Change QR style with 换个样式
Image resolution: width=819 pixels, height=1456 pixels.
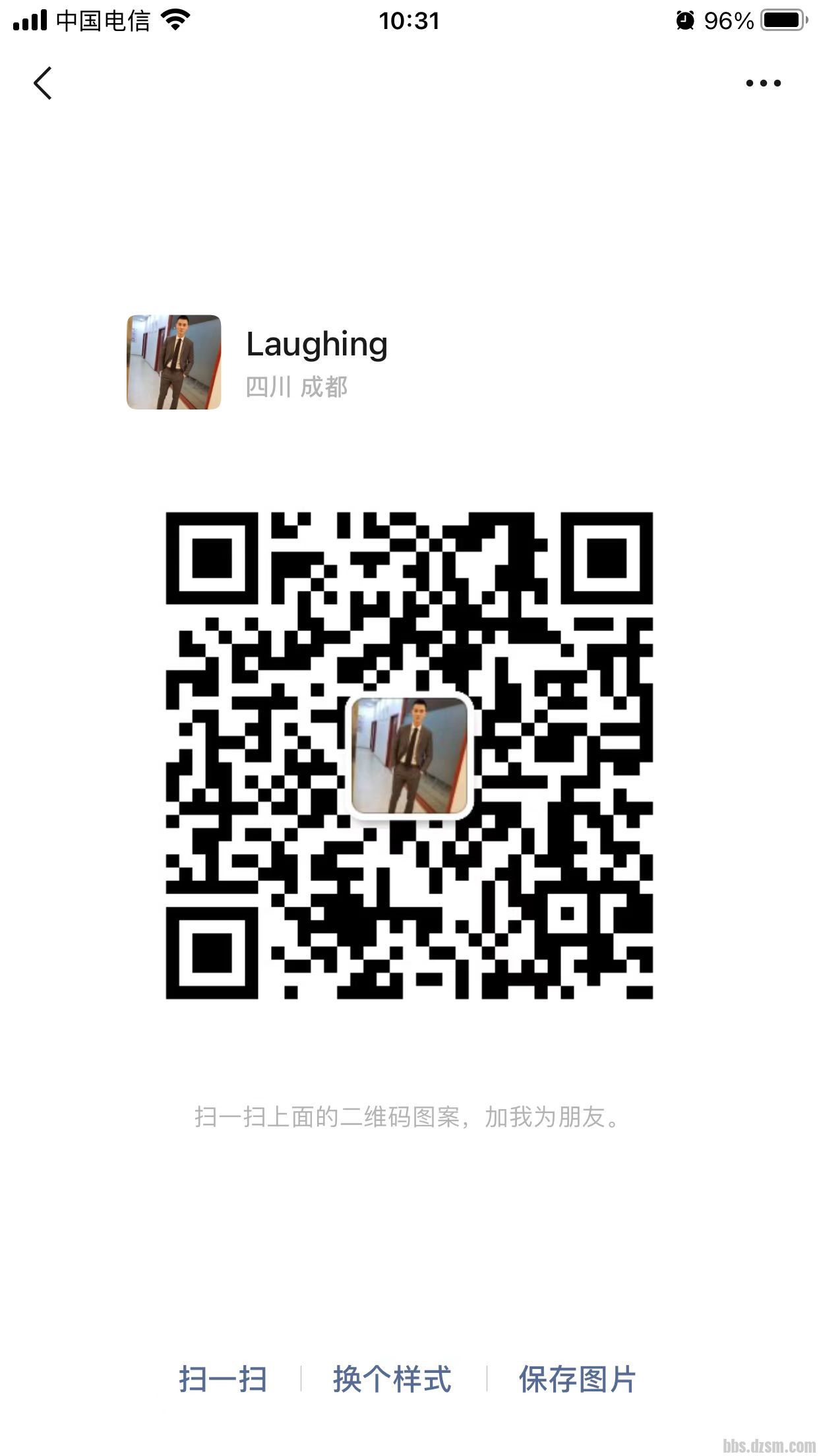pyautogui.click(x=392, y=1379)
